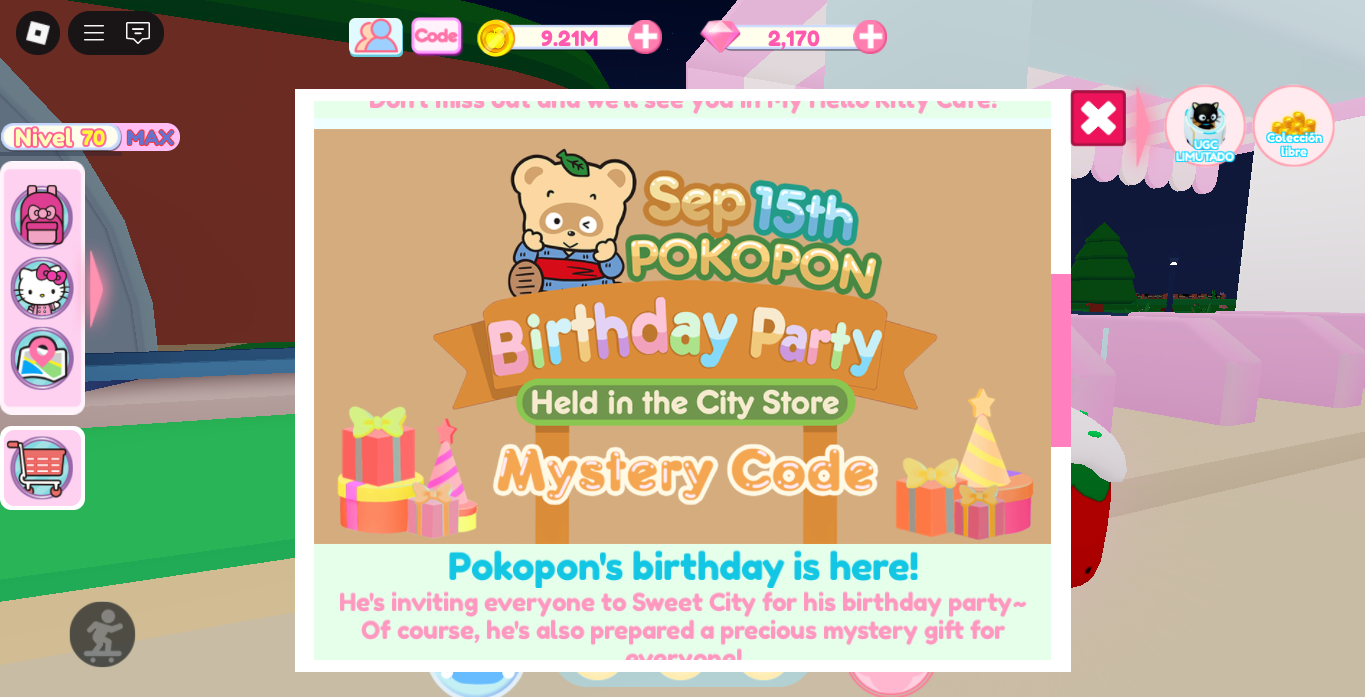Image resolution: width=1365 pixels, height=697 pixels.
Task: Open the Code redemption button
Action: pos(436,36)
